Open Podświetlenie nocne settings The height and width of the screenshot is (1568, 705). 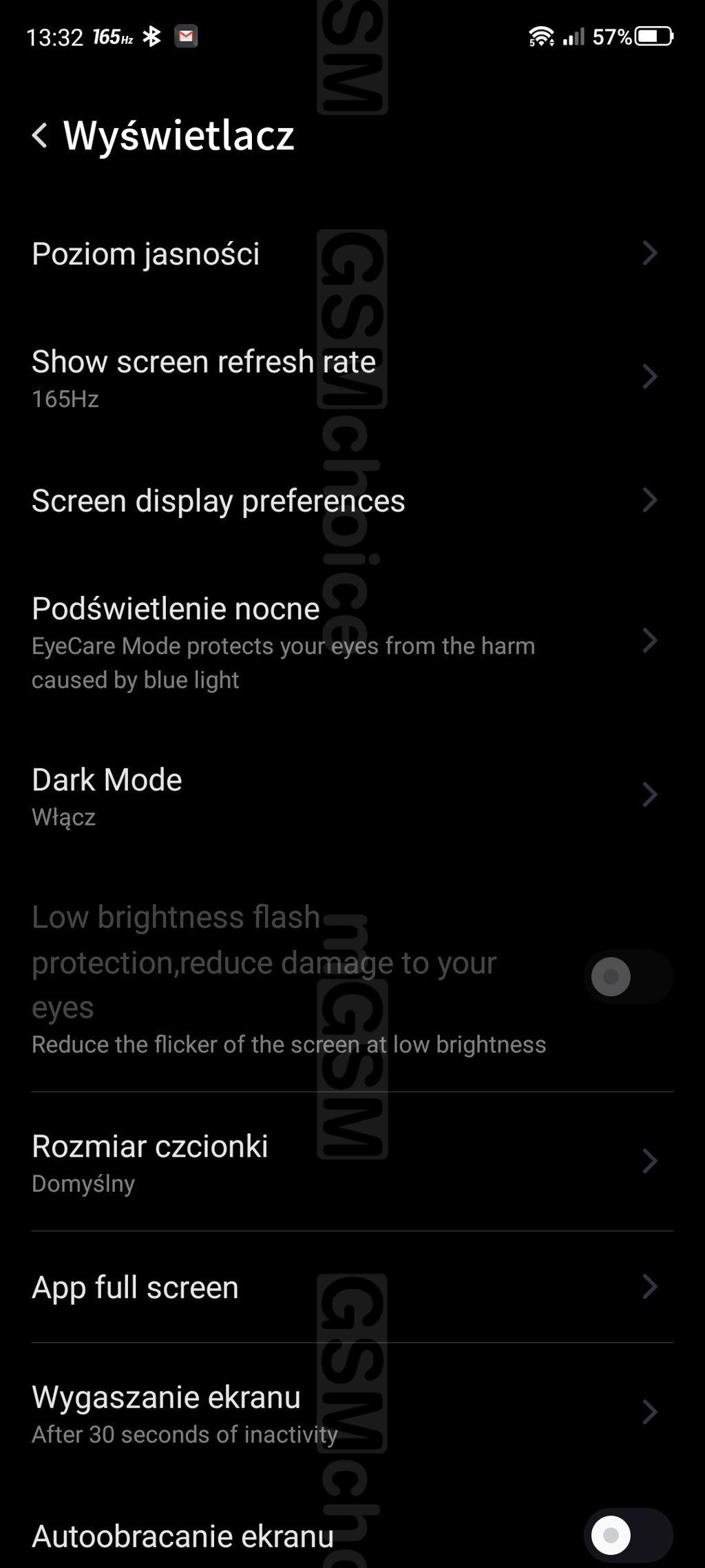(x=352, y=641)
